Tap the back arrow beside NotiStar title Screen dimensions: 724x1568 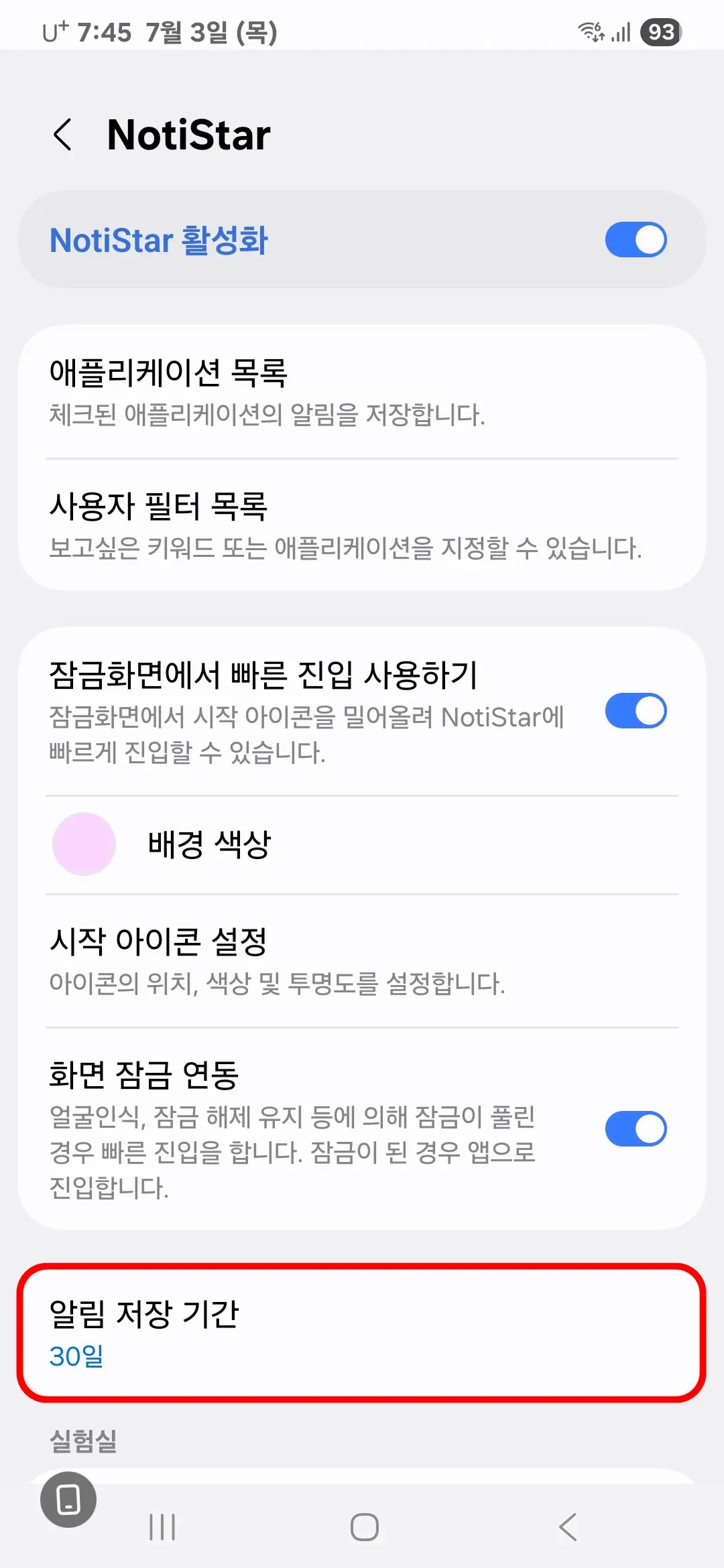pyautogui.click(x=64, y=134)
